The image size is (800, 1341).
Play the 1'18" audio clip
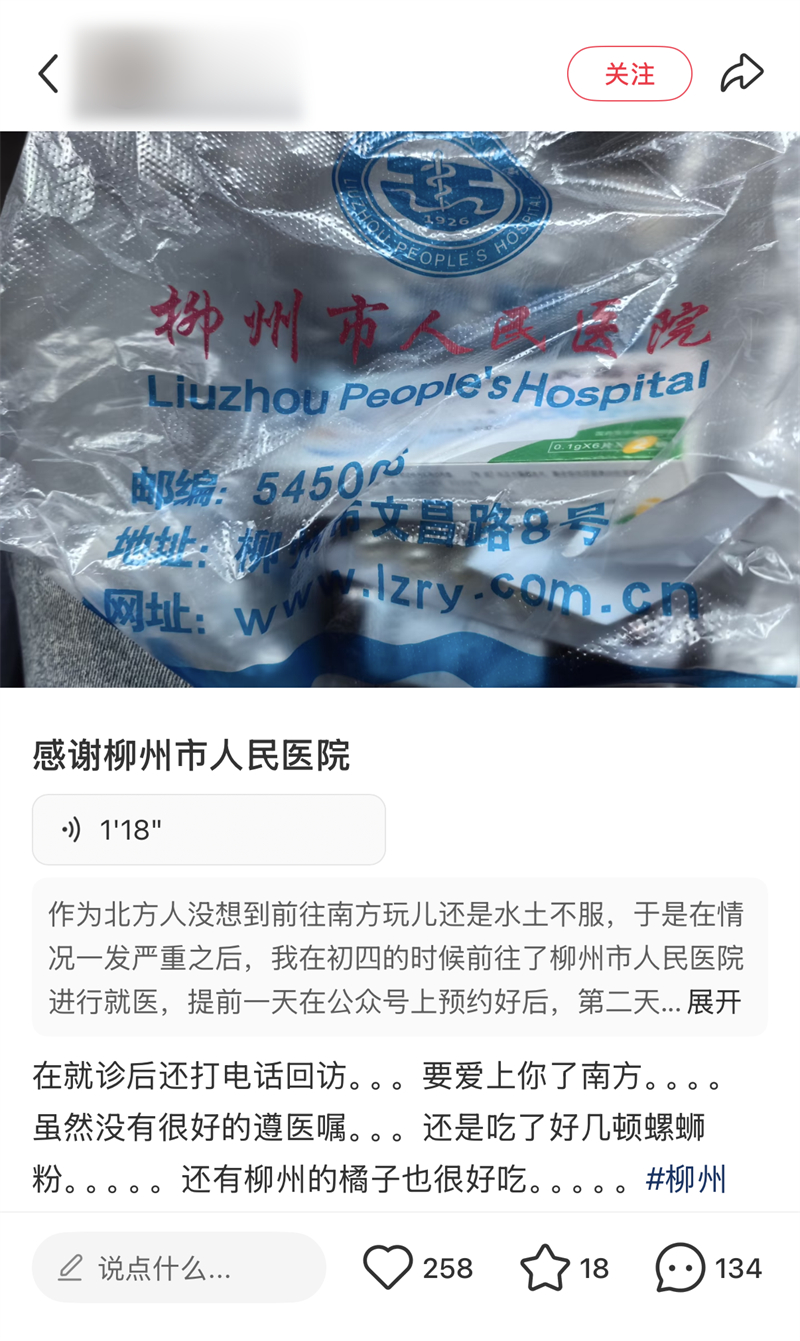(x=208, y=829)
